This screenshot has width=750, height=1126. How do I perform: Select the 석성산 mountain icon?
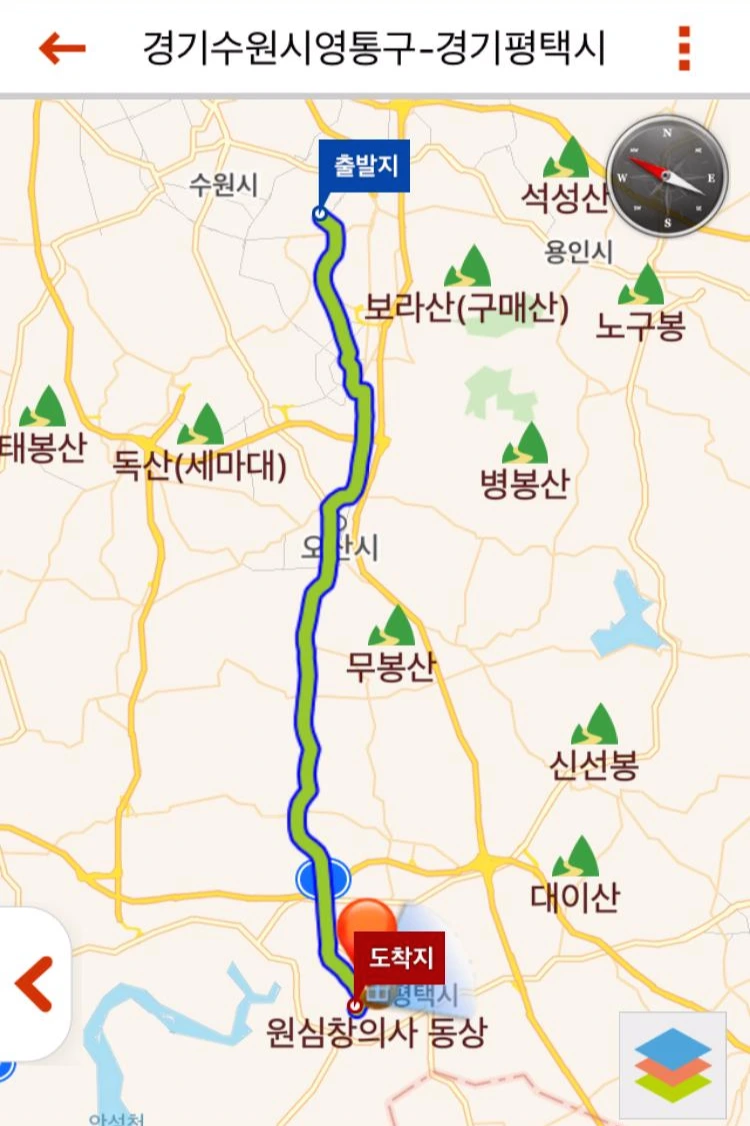(566, 158)
